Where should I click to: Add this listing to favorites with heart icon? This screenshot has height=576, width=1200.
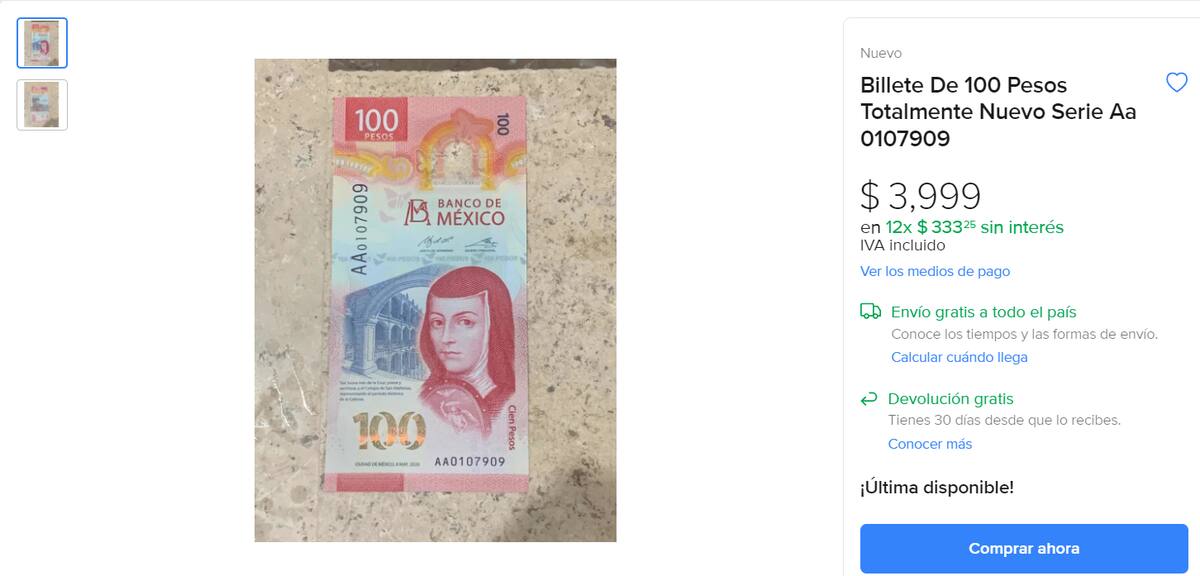(x=1176, y=83)
